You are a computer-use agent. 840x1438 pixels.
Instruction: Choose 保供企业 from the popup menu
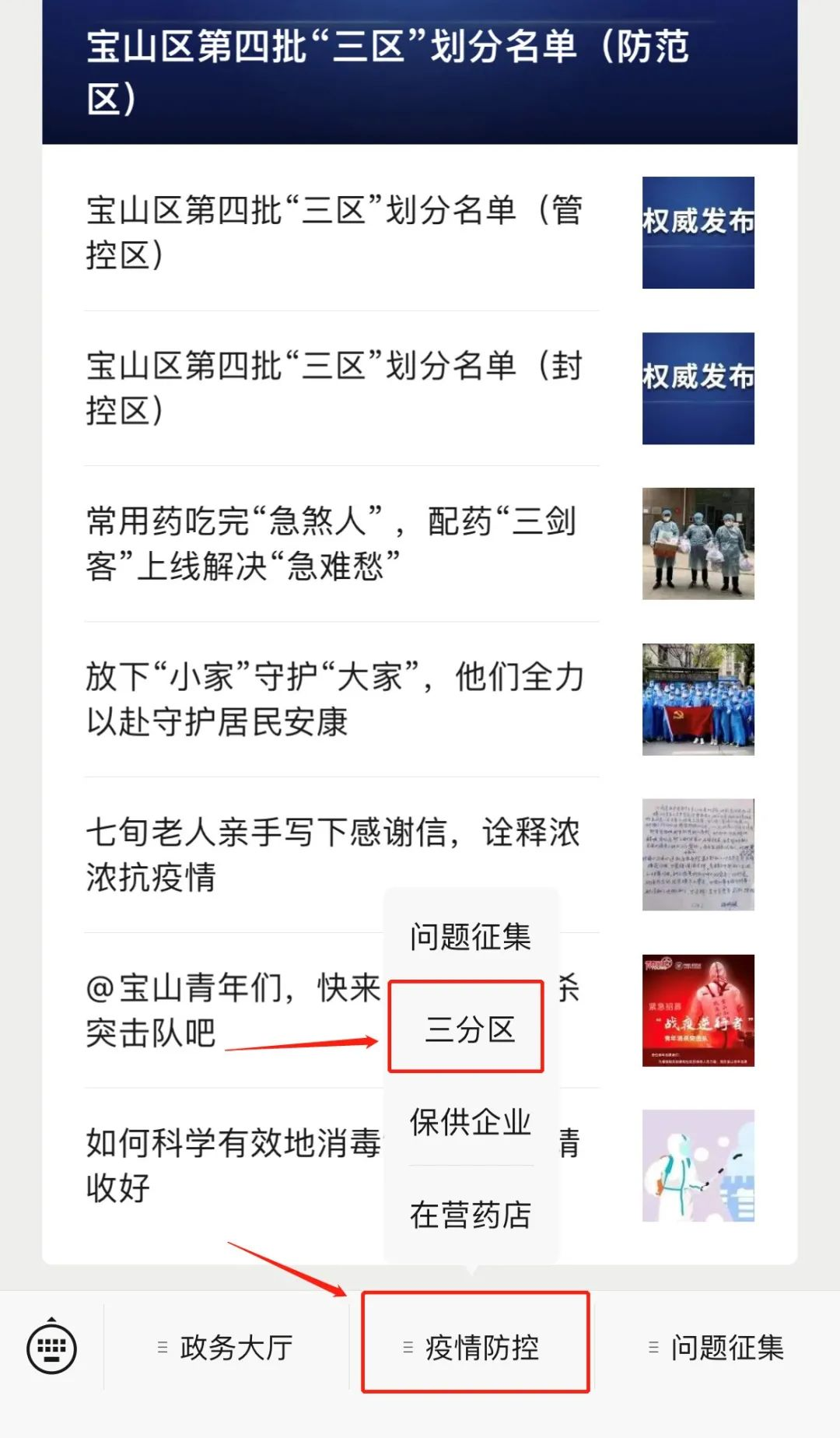pyautogui.click(x=471, y=1122)
